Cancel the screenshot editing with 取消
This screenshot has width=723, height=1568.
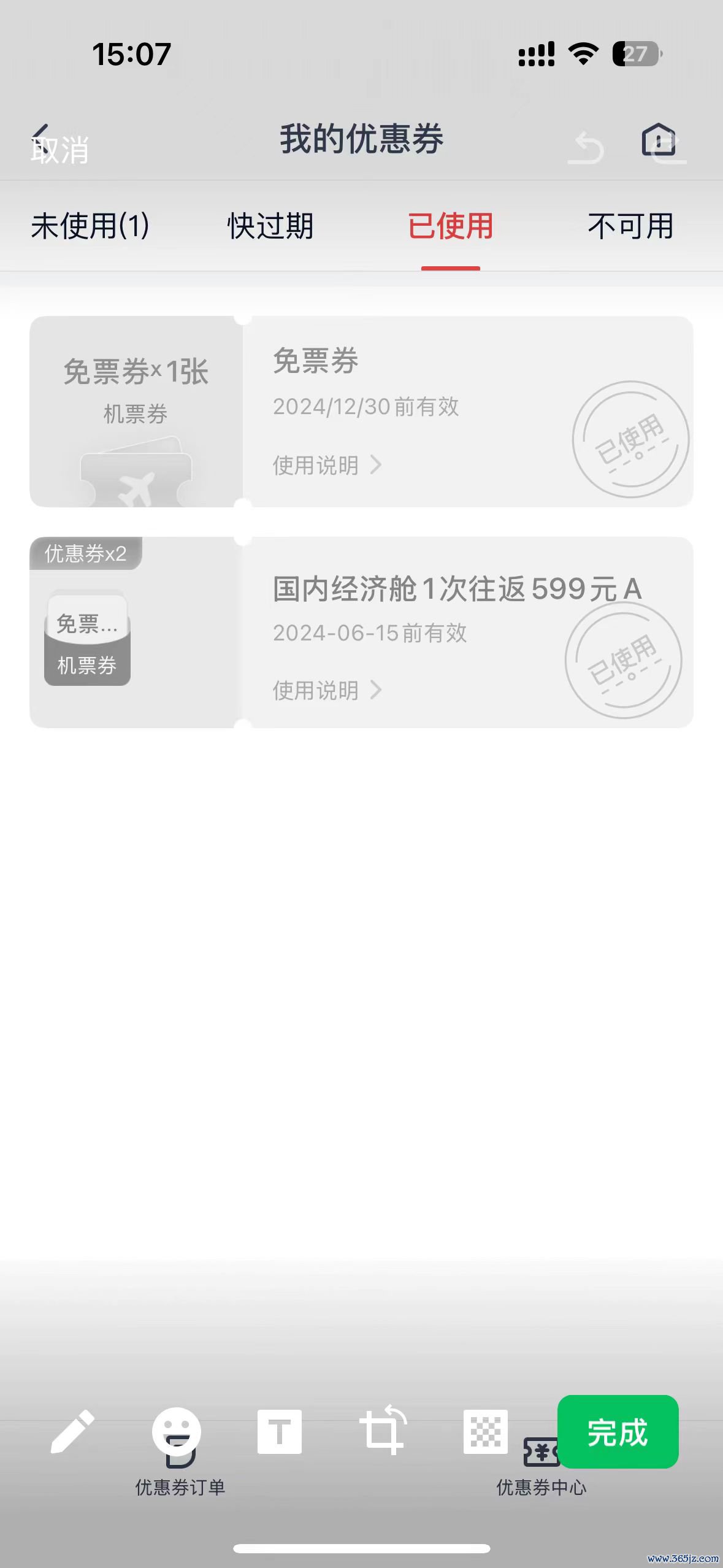coord(60,150)
